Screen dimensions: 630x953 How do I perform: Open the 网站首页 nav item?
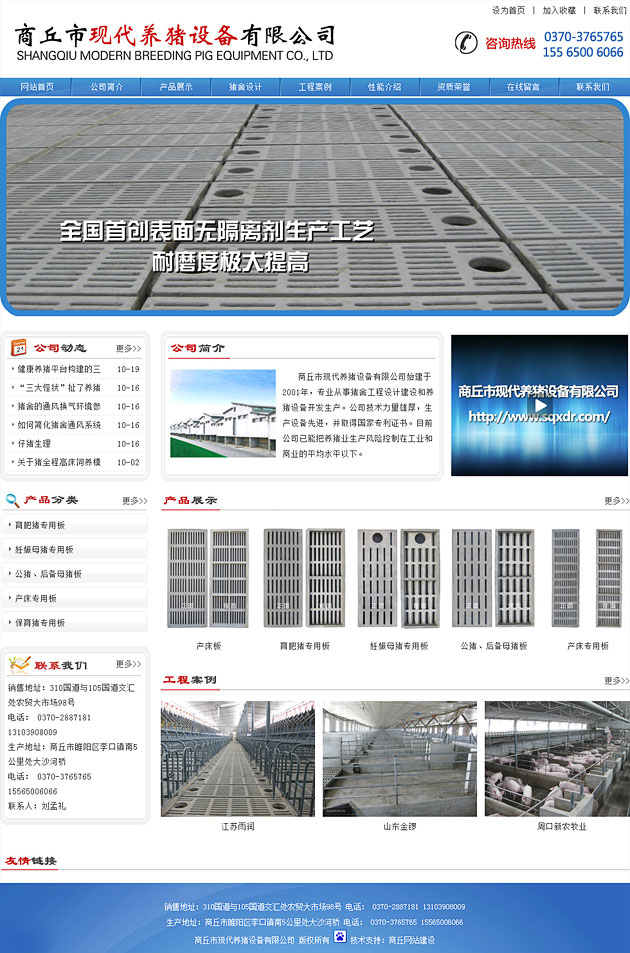[38, 87]
